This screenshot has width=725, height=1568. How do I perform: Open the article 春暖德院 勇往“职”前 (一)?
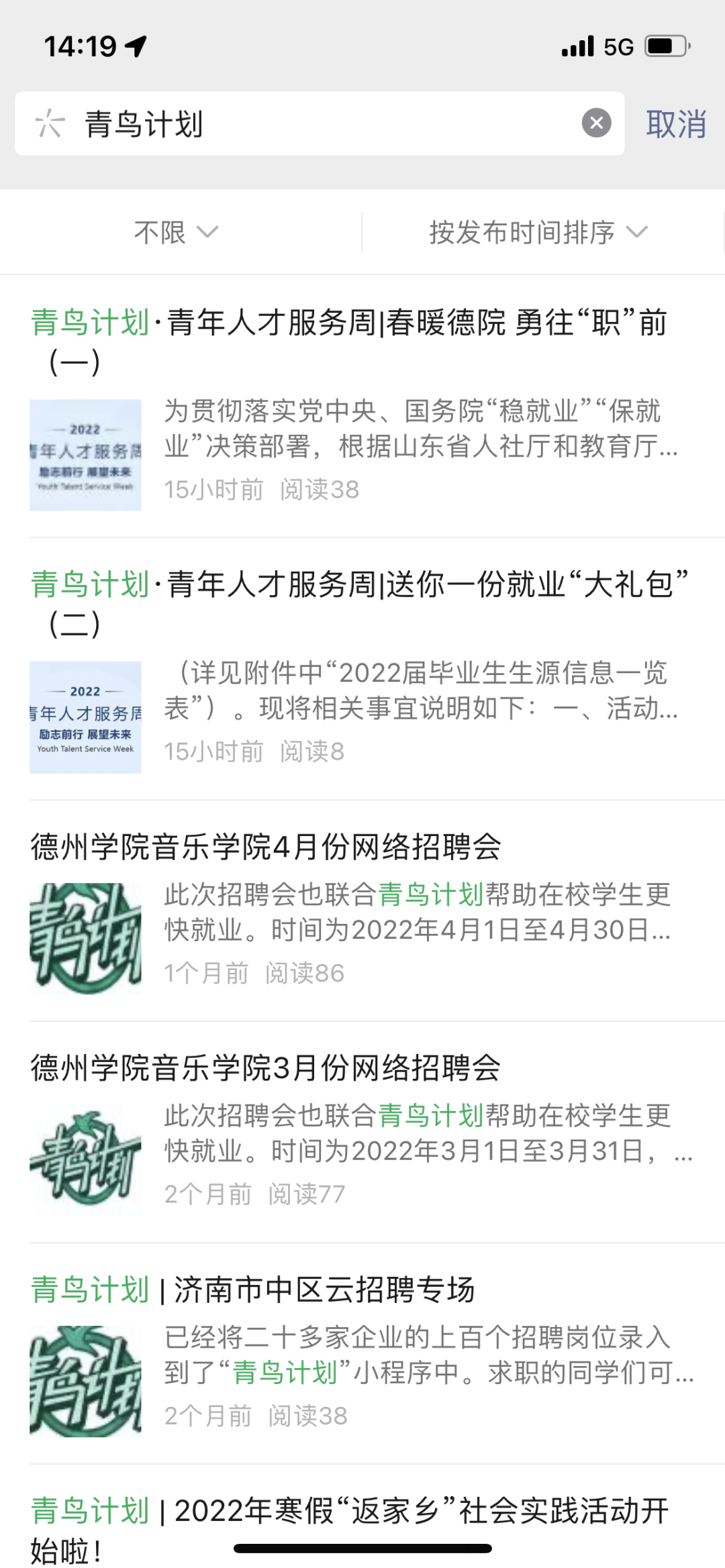[x=349, y=342]
